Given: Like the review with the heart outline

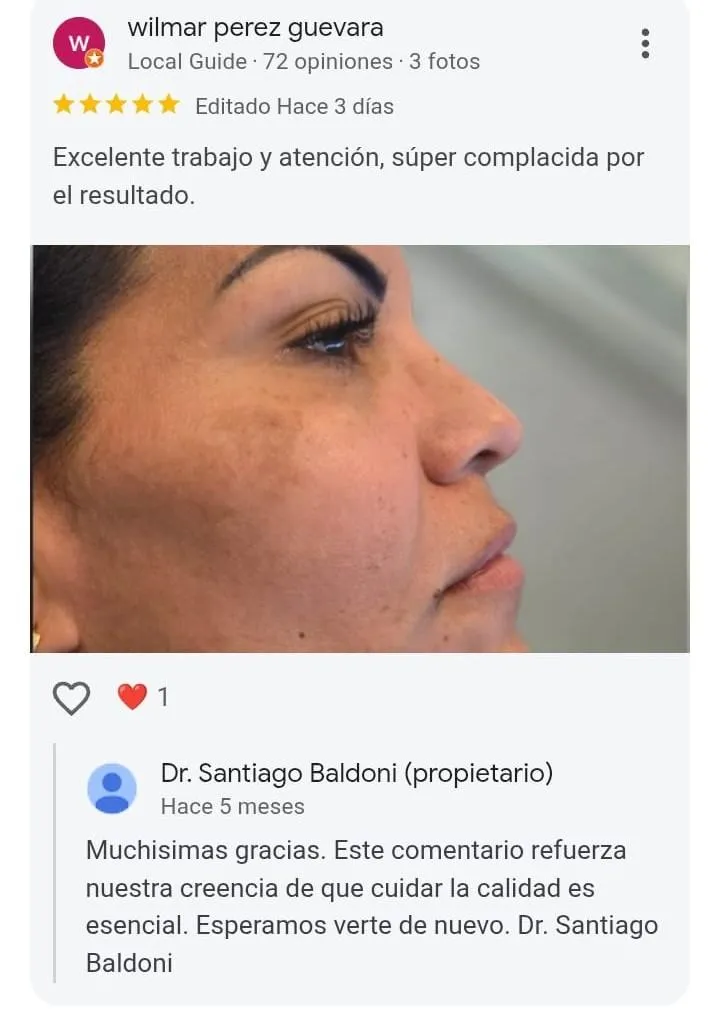Looking at the screenshot, I should coord(71,697).
